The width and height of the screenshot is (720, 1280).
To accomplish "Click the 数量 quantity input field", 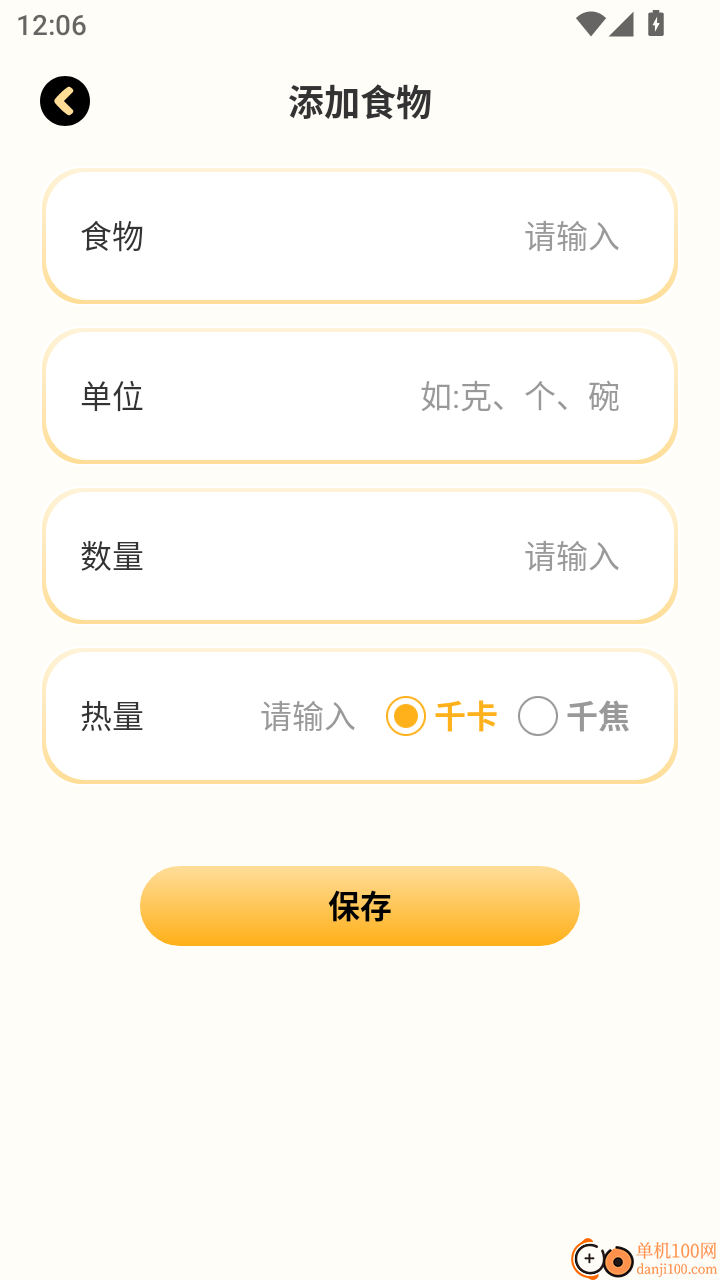I will [360, 556].
